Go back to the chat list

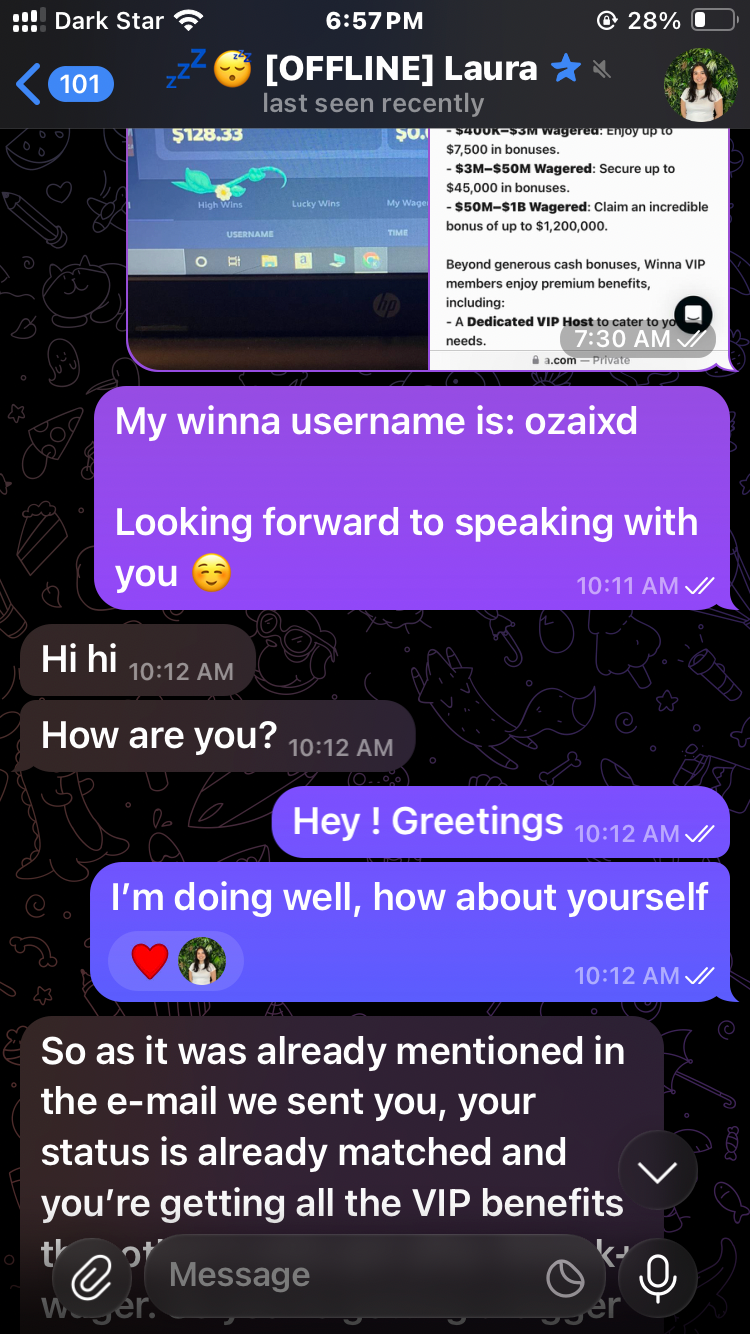[62, 85]
